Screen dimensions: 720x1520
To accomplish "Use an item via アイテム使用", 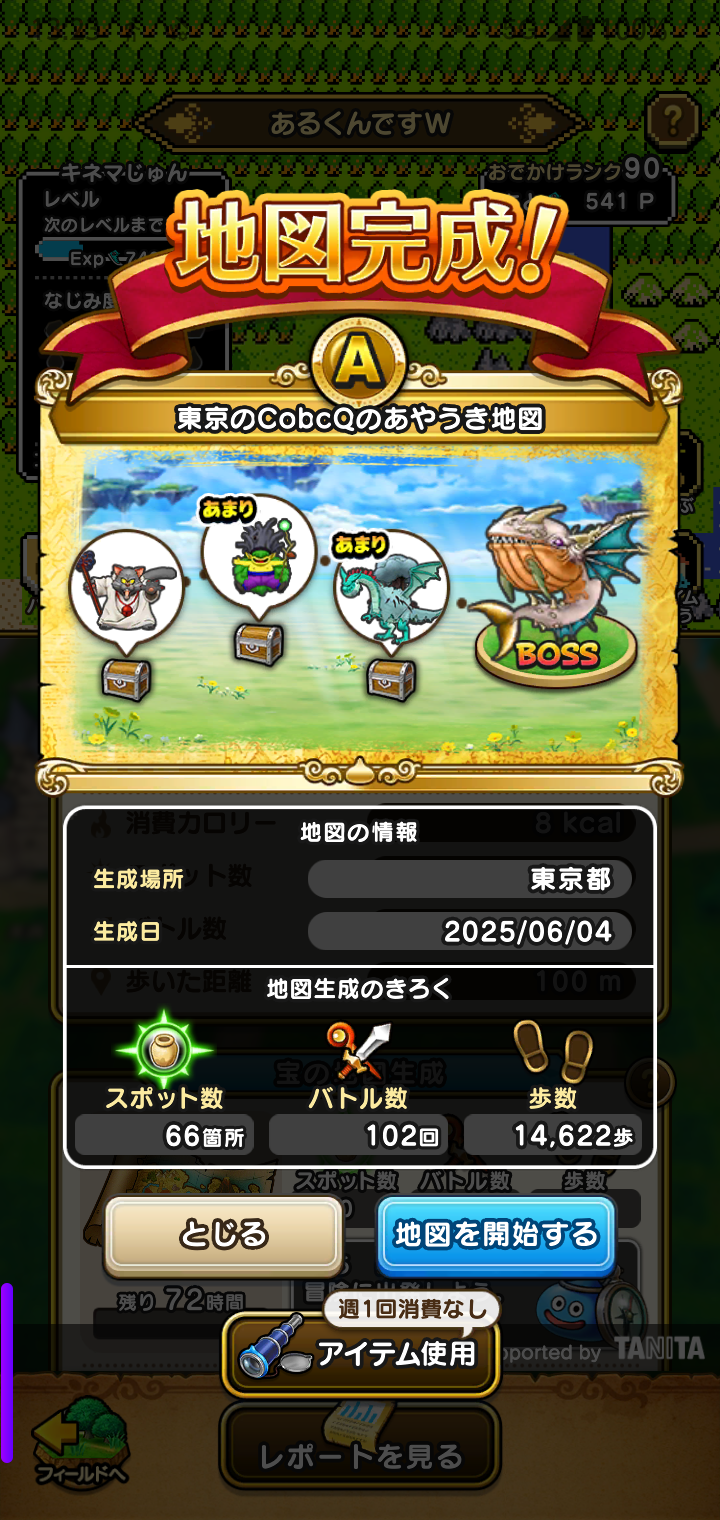I will point(360,1355).
